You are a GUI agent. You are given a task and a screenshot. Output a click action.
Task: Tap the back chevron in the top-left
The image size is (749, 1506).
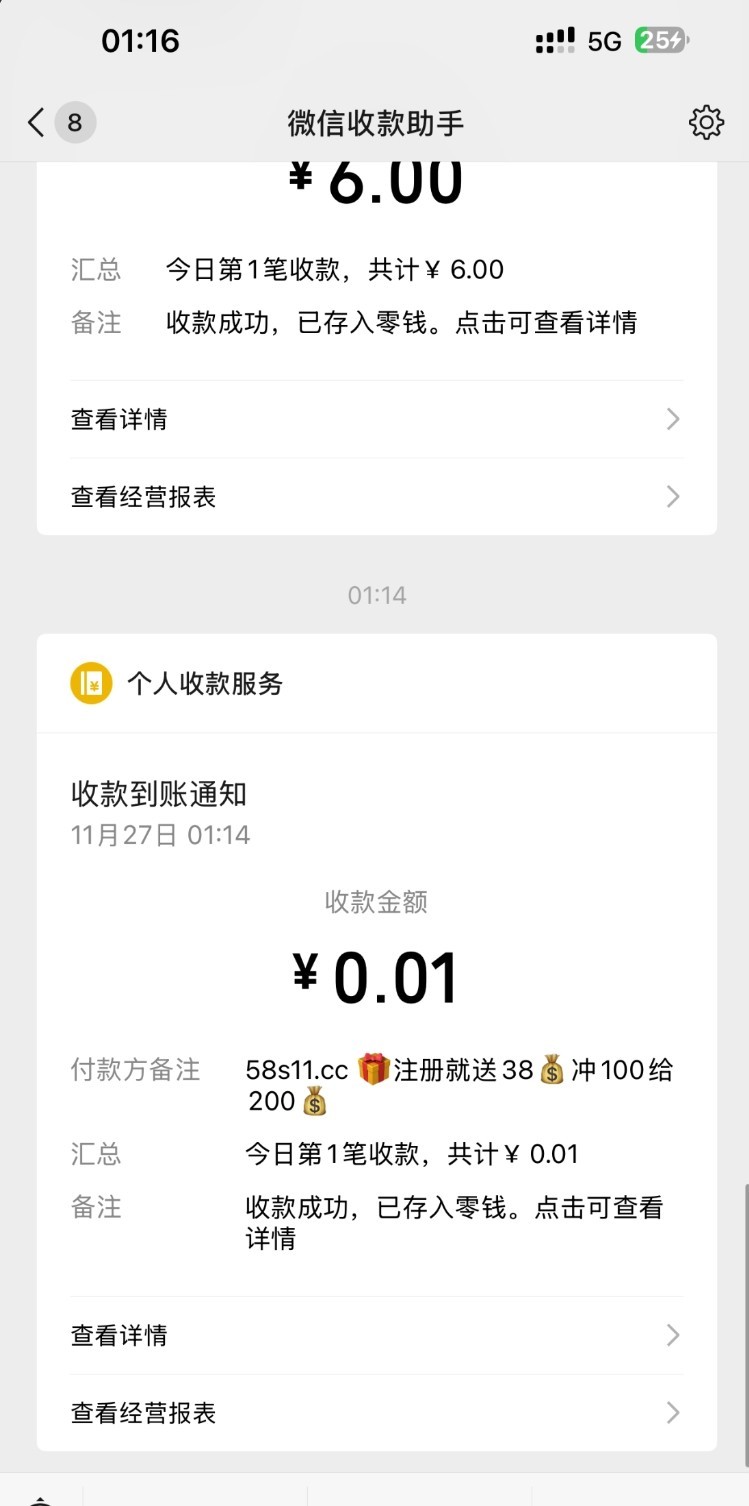point(34,122)
